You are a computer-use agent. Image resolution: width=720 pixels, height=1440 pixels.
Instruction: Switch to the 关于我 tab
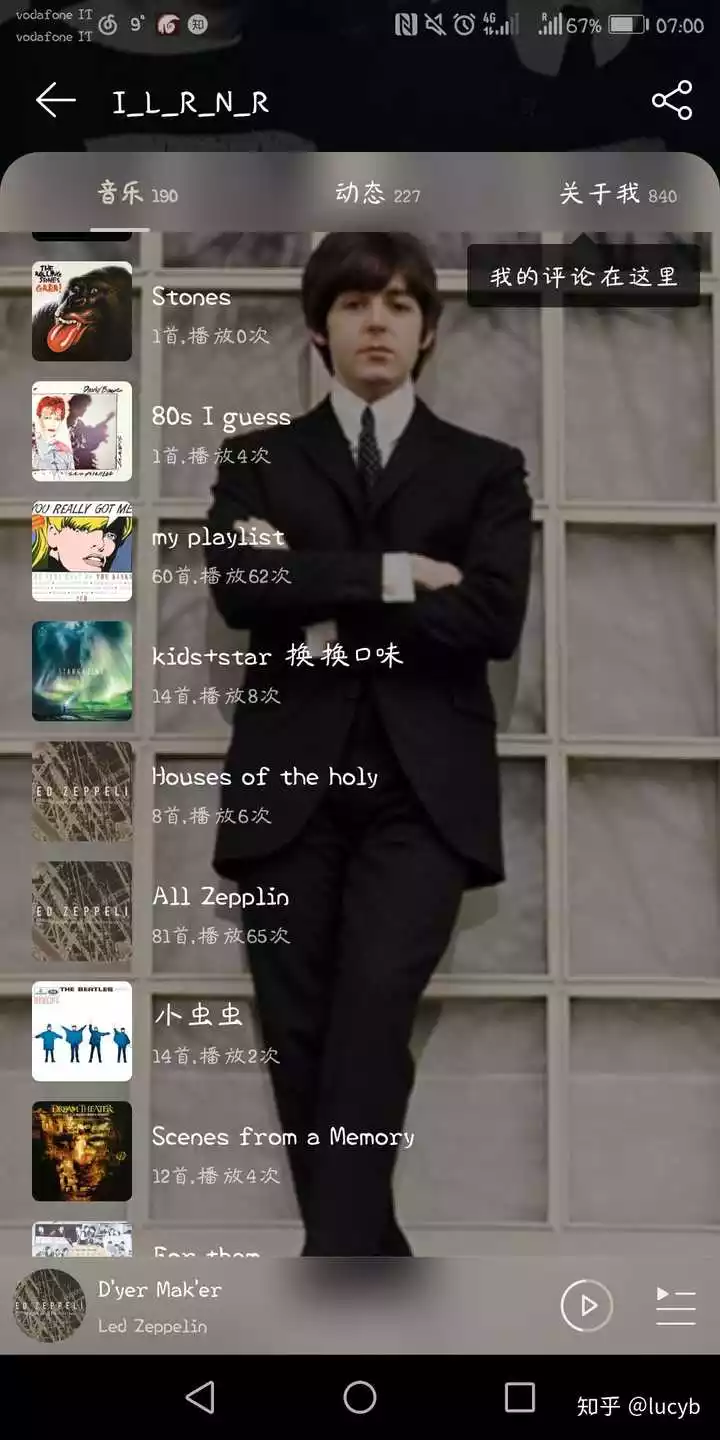617,193
